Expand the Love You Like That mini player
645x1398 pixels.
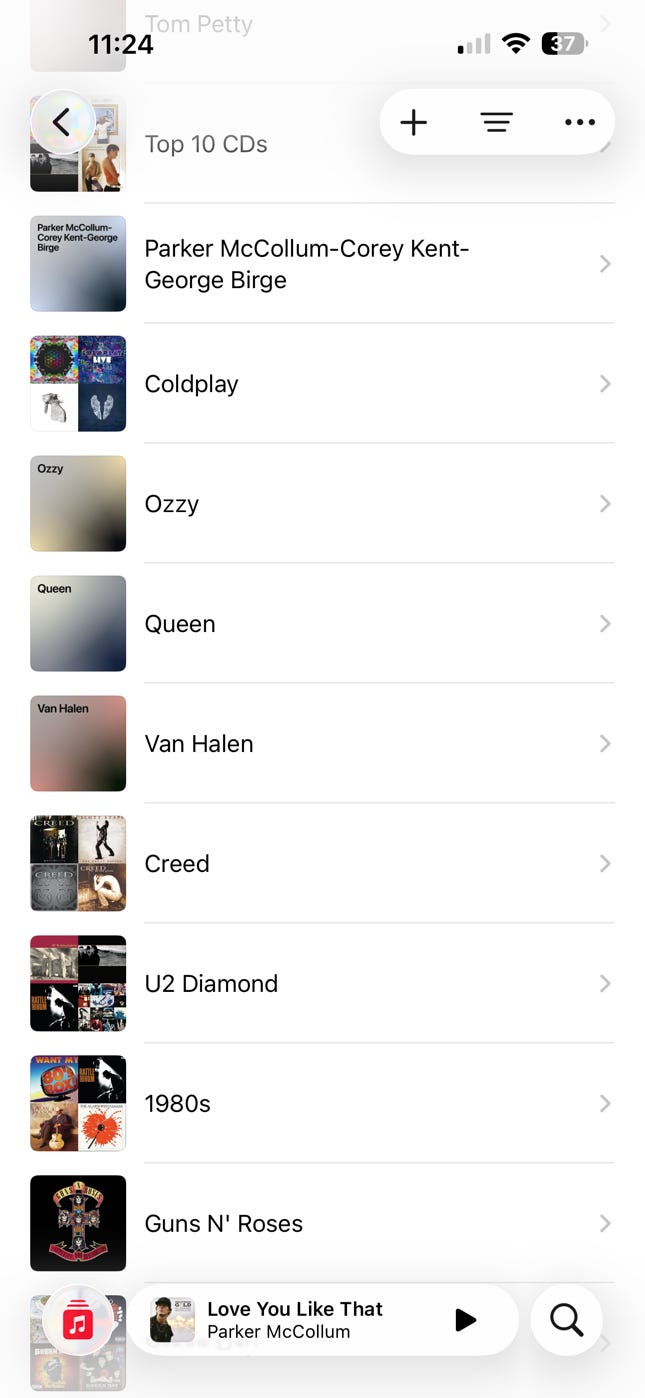tap(295, 1320)
